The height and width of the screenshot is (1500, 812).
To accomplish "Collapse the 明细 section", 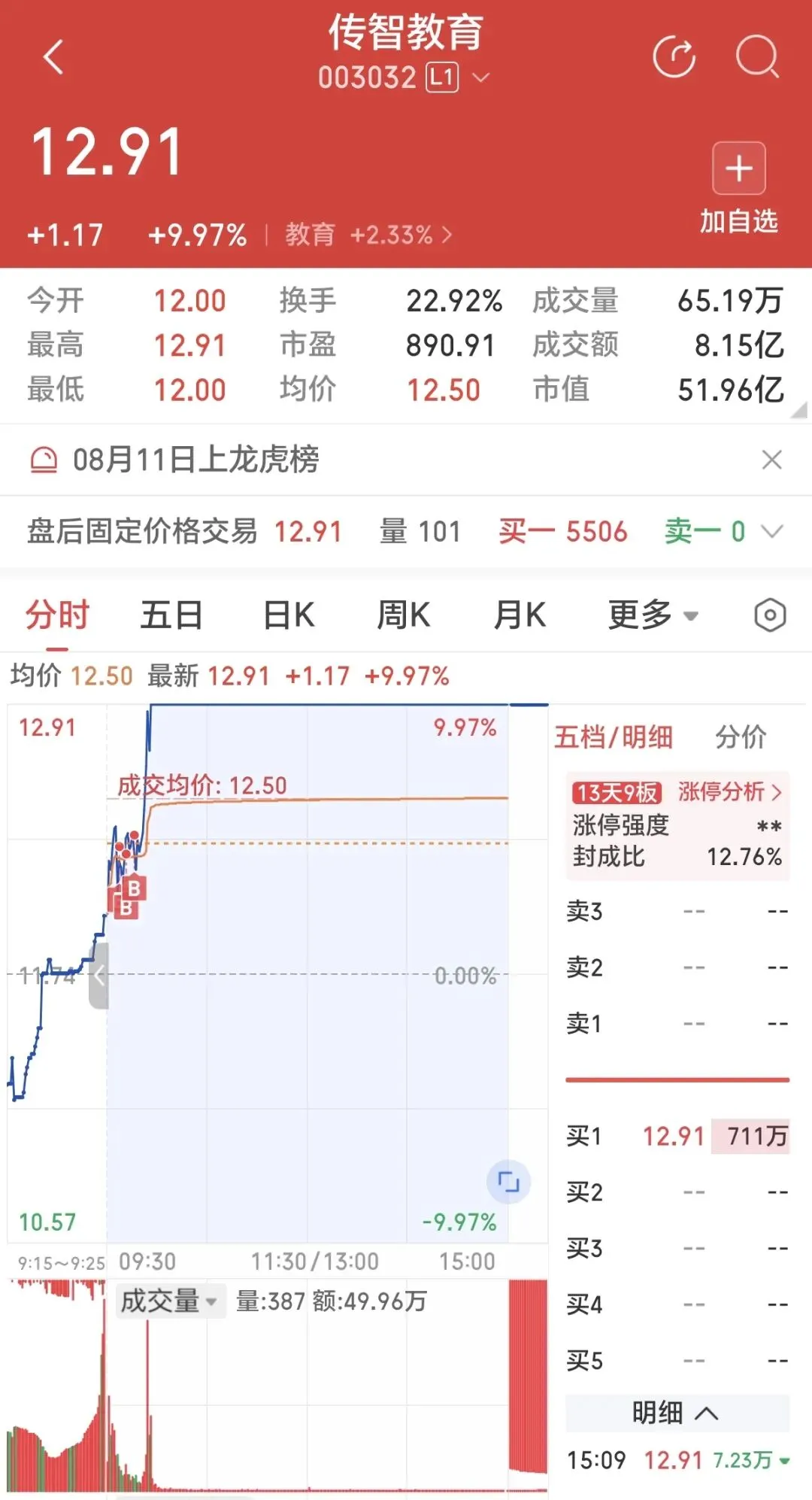I will [677, 1413].
